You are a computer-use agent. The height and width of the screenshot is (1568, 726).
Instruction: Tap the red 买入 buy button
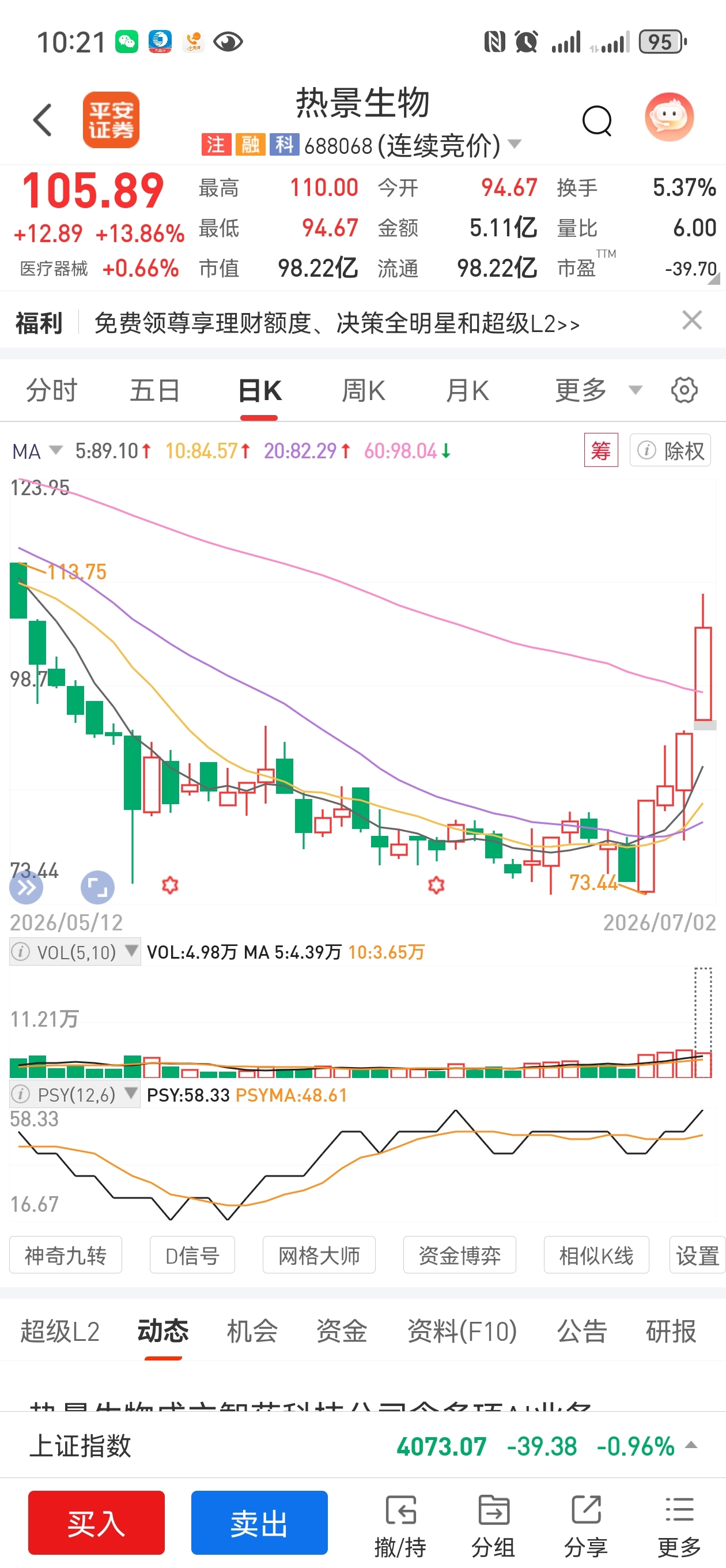96,1522
